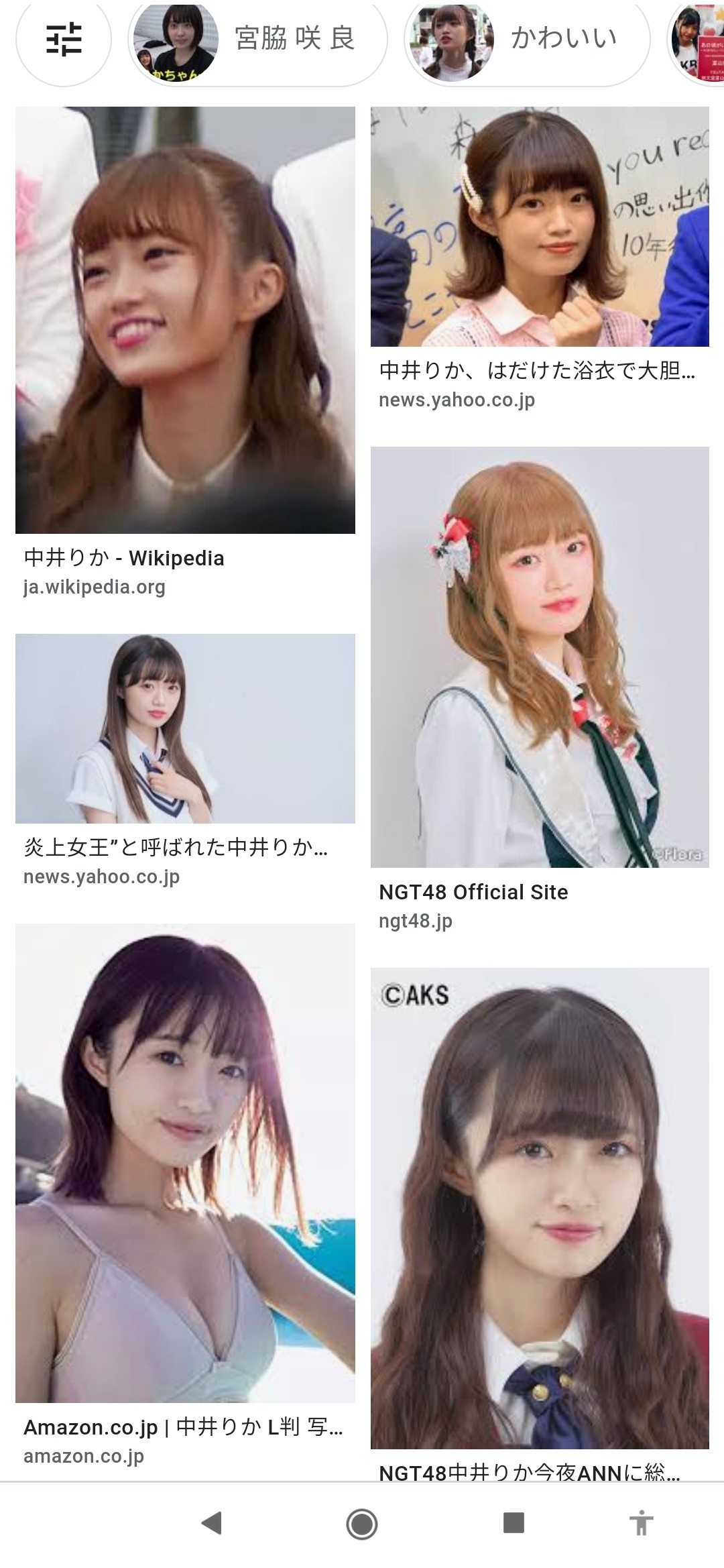The image size is (724, 1568).
Task: Go back using the system back button
Action: (x=212, y=1523)
